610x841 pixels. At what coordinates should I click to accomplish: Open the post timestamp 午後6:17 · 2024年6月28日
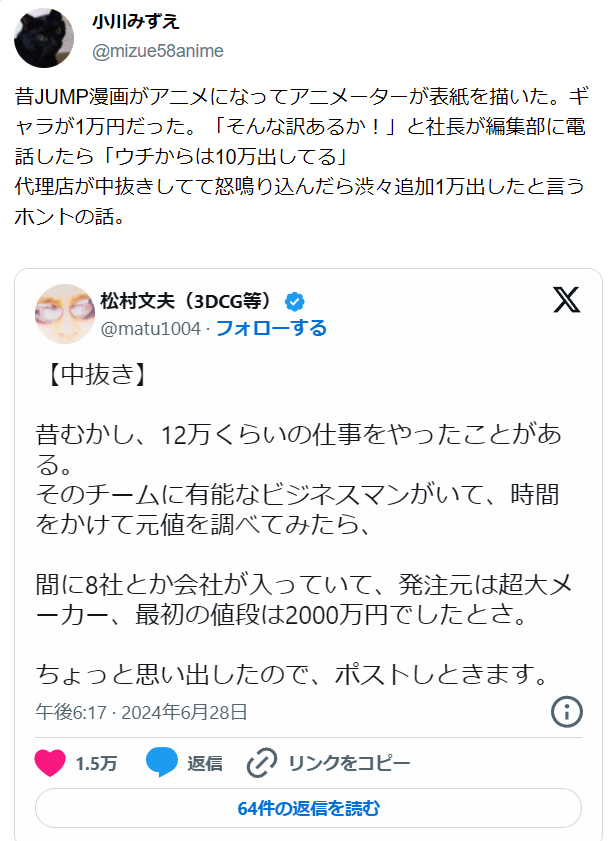tap(141, 712)
